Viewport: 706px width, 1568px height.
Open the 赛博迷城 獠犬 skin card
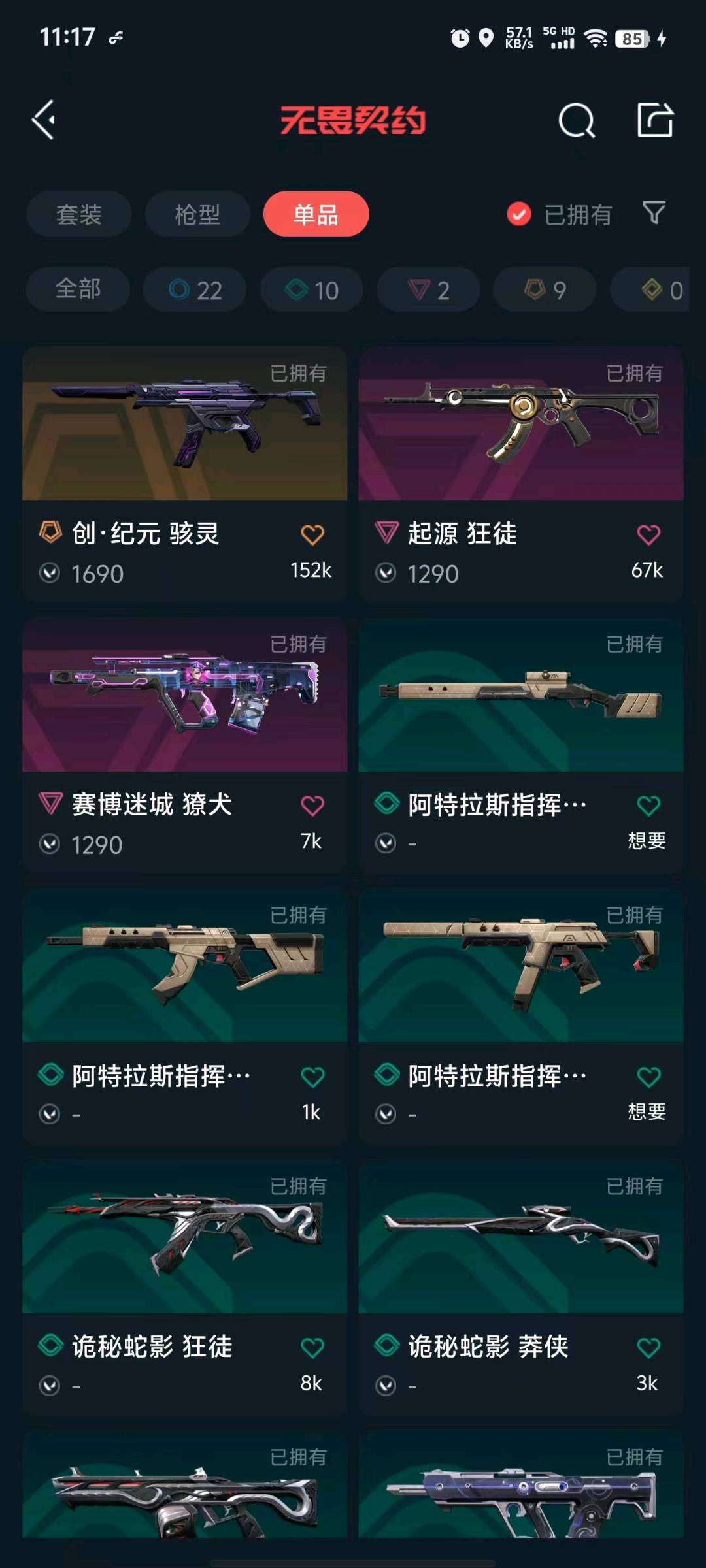click(185, 745)
